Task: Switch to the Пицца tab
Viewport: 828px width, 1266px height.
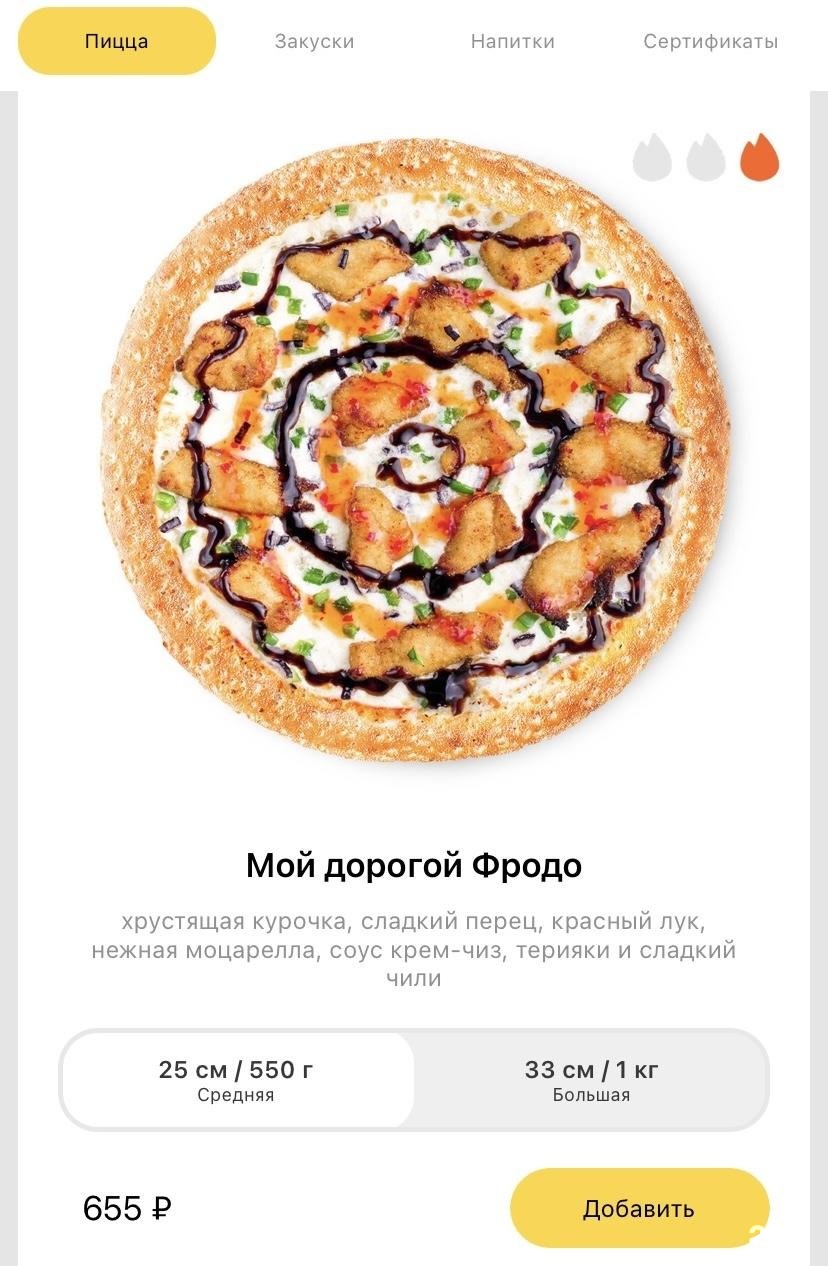Action: (116, 42)
